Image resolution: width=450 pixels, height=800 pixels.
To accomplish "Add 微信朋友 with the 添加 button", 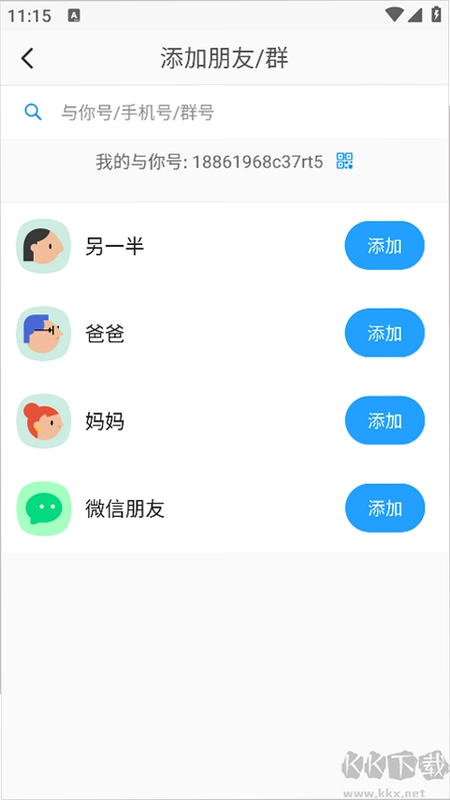I will pyautogui.click(x=385, y=508).
